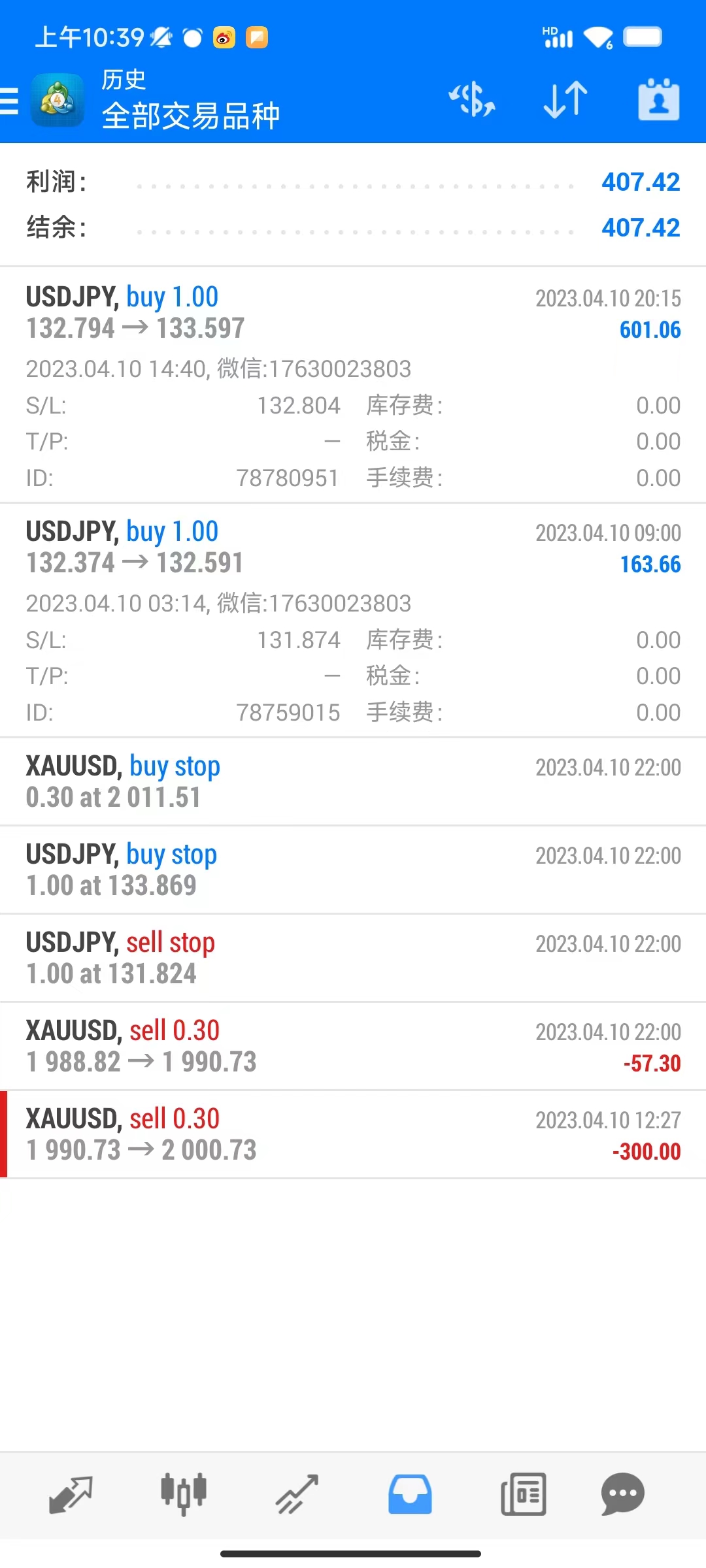Open the Chat messages tab

pyautogui.click(x=622, y=1494)
